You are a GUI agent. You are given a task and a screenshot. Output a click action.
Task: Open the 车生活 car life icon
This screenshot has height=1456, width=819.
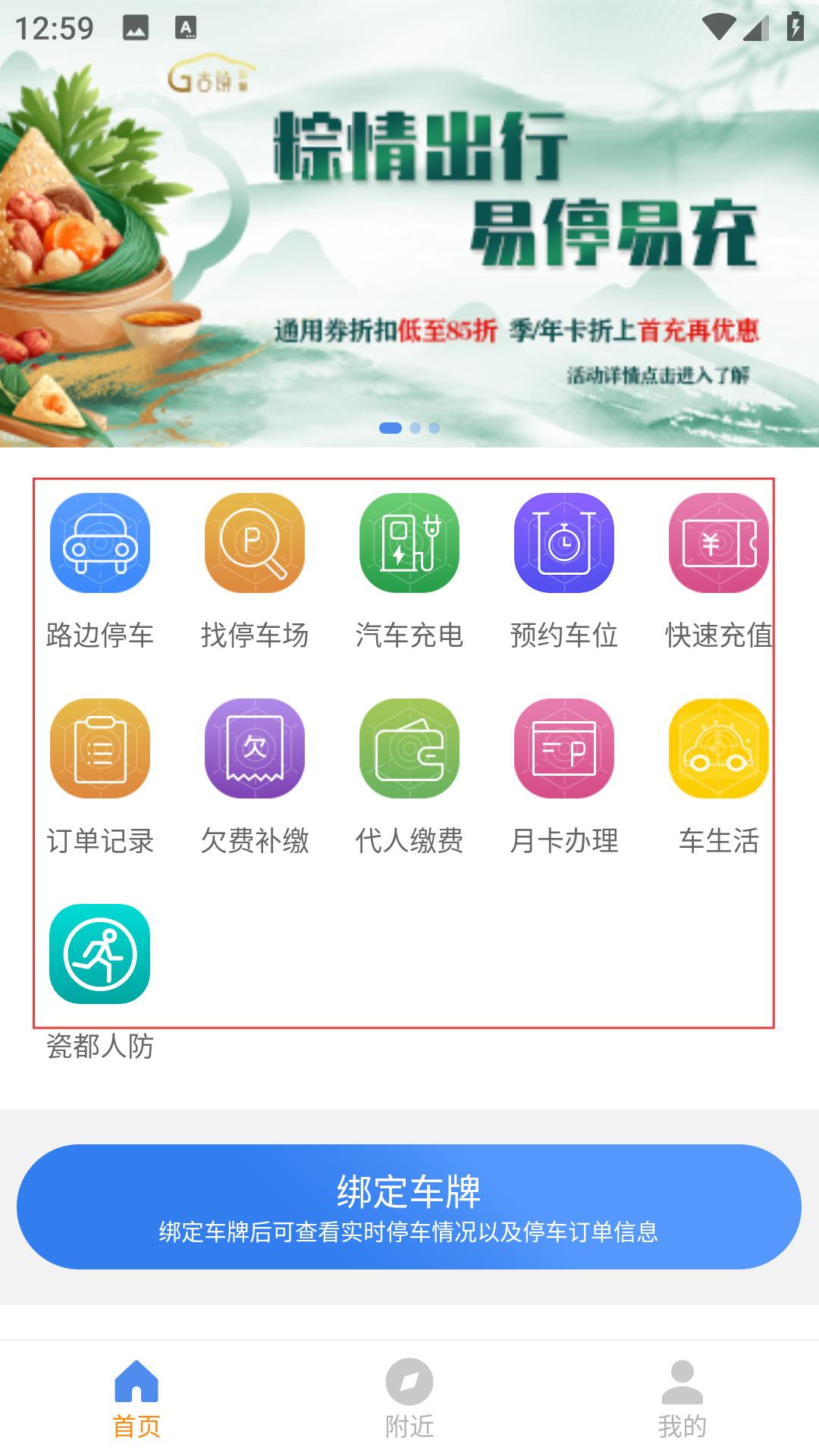coord(718,748)
